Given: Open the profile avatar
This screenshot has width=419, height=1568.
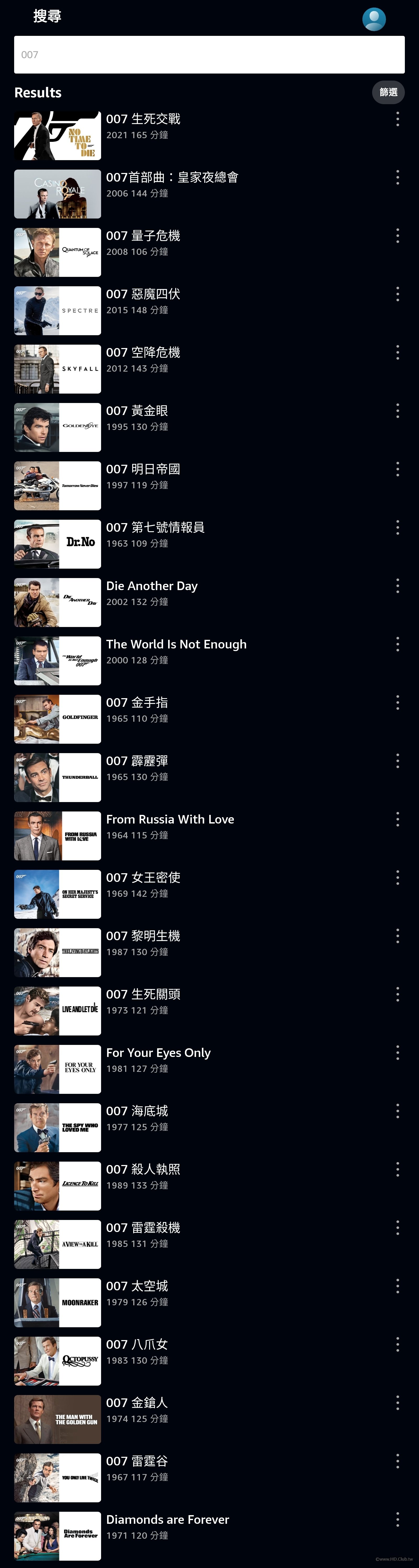Looking at the screenshot, I should click(x=374, y=19).
